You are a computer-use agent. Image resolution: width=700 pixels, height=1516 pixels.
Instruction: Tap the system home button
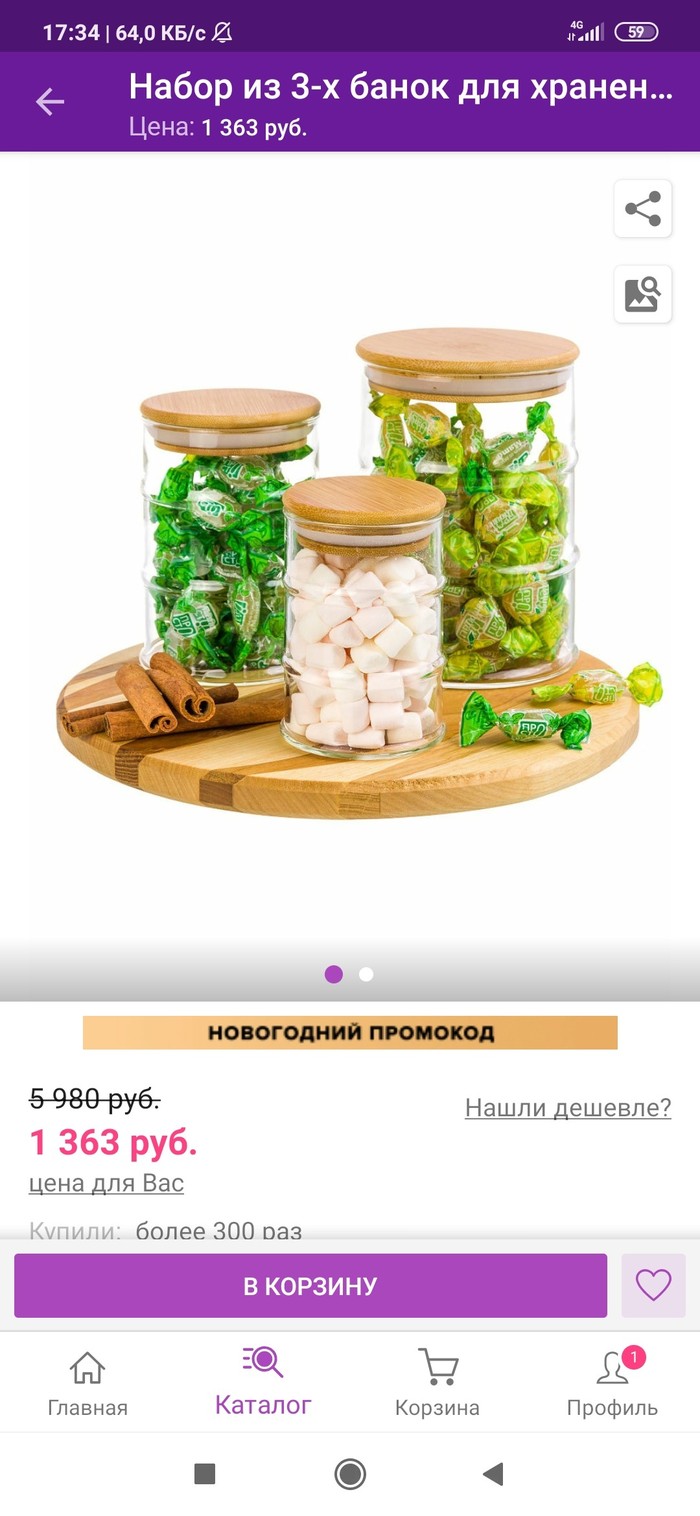coord(350,1473)
